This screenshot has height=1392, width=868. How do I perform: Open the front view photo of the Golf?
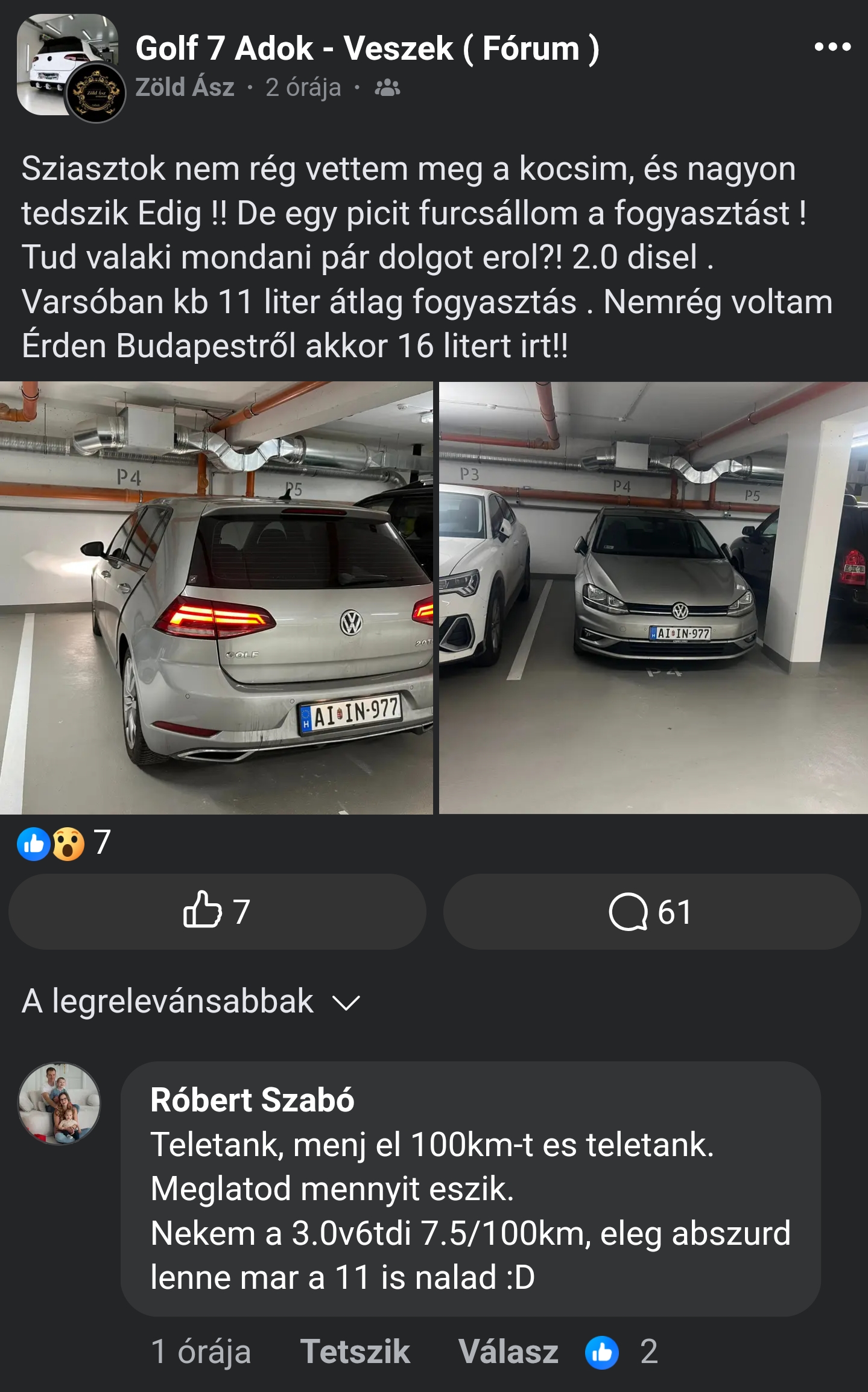click(653, 597)
